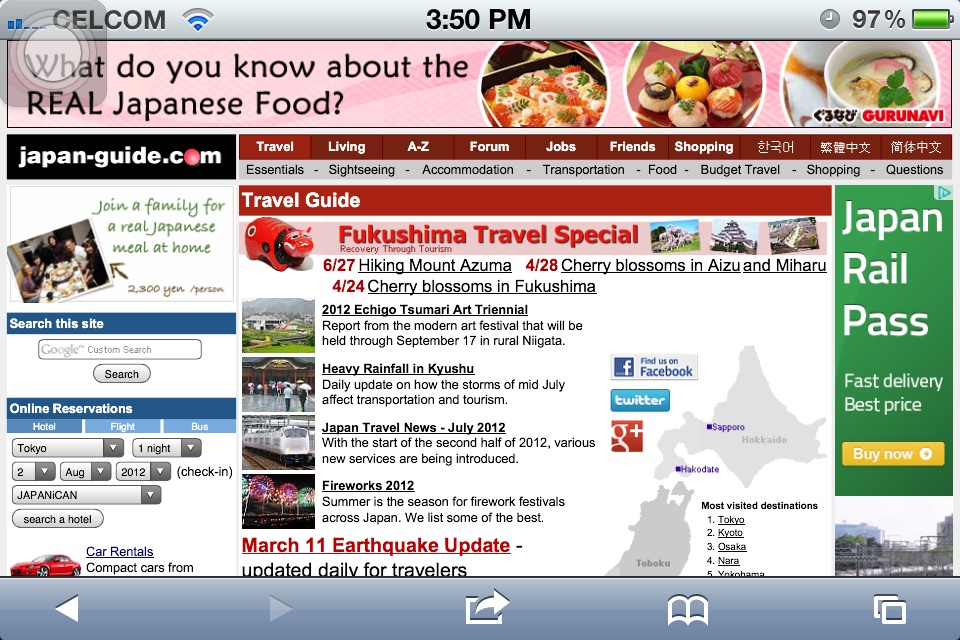Switch to the Living tab
This screenshot has width=960, height=640.
pos(346,147)
